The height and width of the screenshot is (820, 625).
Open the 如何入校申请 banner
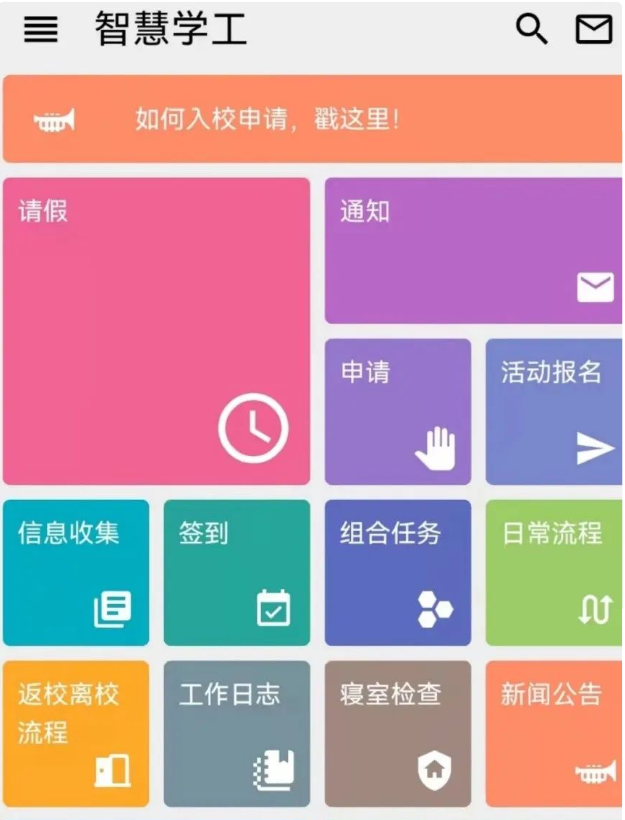pyautogui.click(x=312, y=120)
